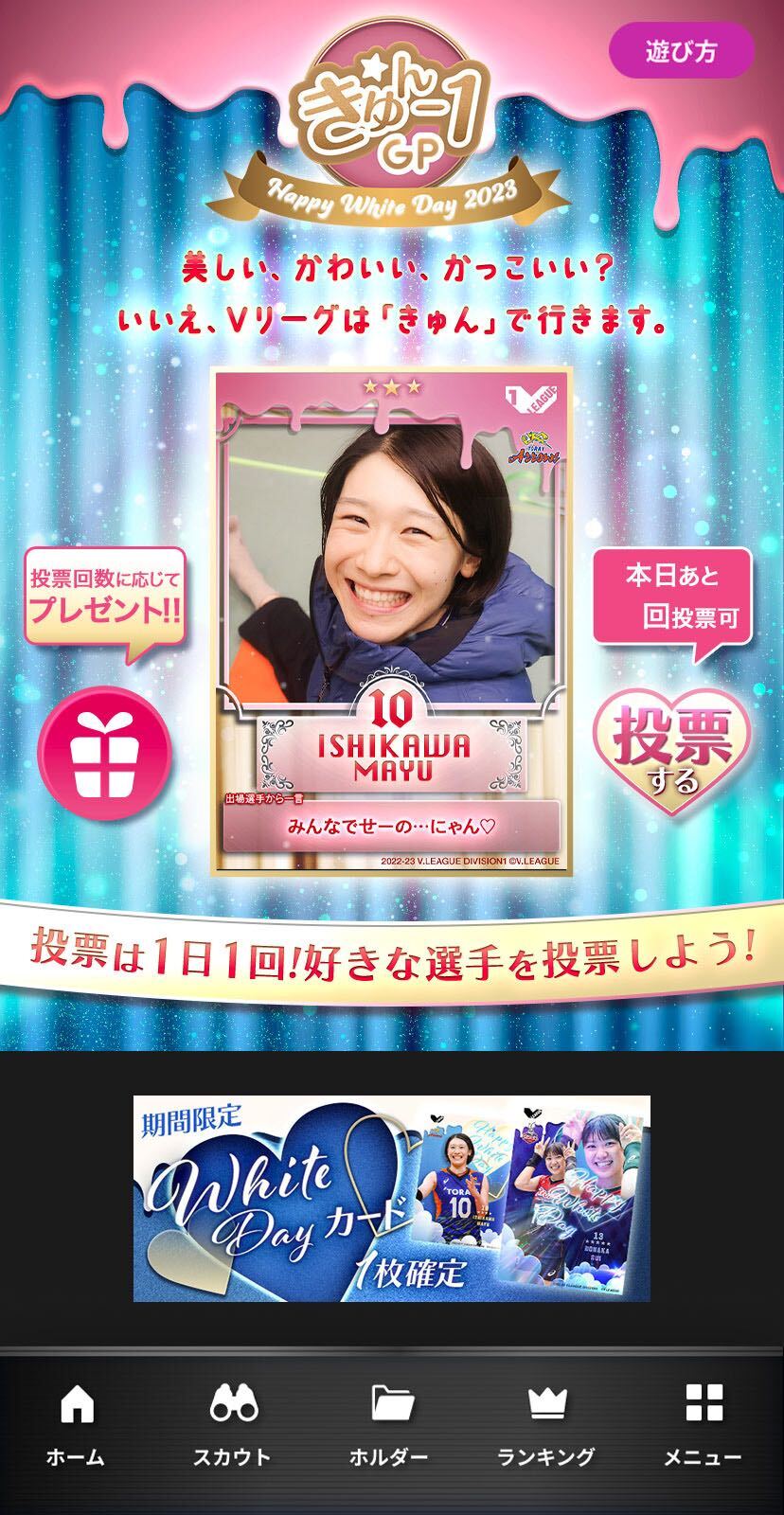784x1515 pixels.
Task: Open the 遊び方 how-to-play guide
Action: (x=682, y=51)
